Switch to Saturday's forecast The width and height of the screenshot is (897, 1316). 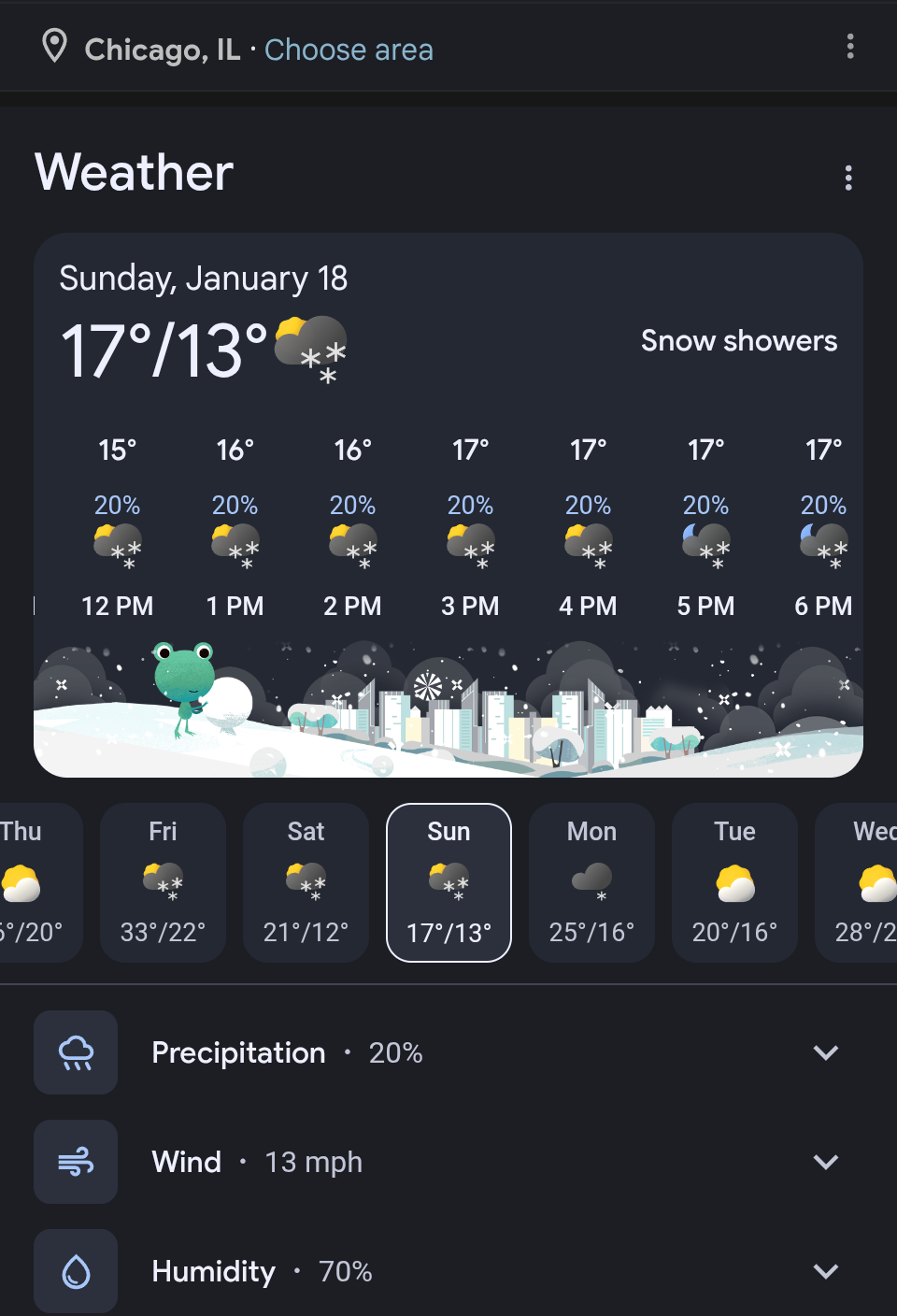pyautogui.click(x=306, y=882)
